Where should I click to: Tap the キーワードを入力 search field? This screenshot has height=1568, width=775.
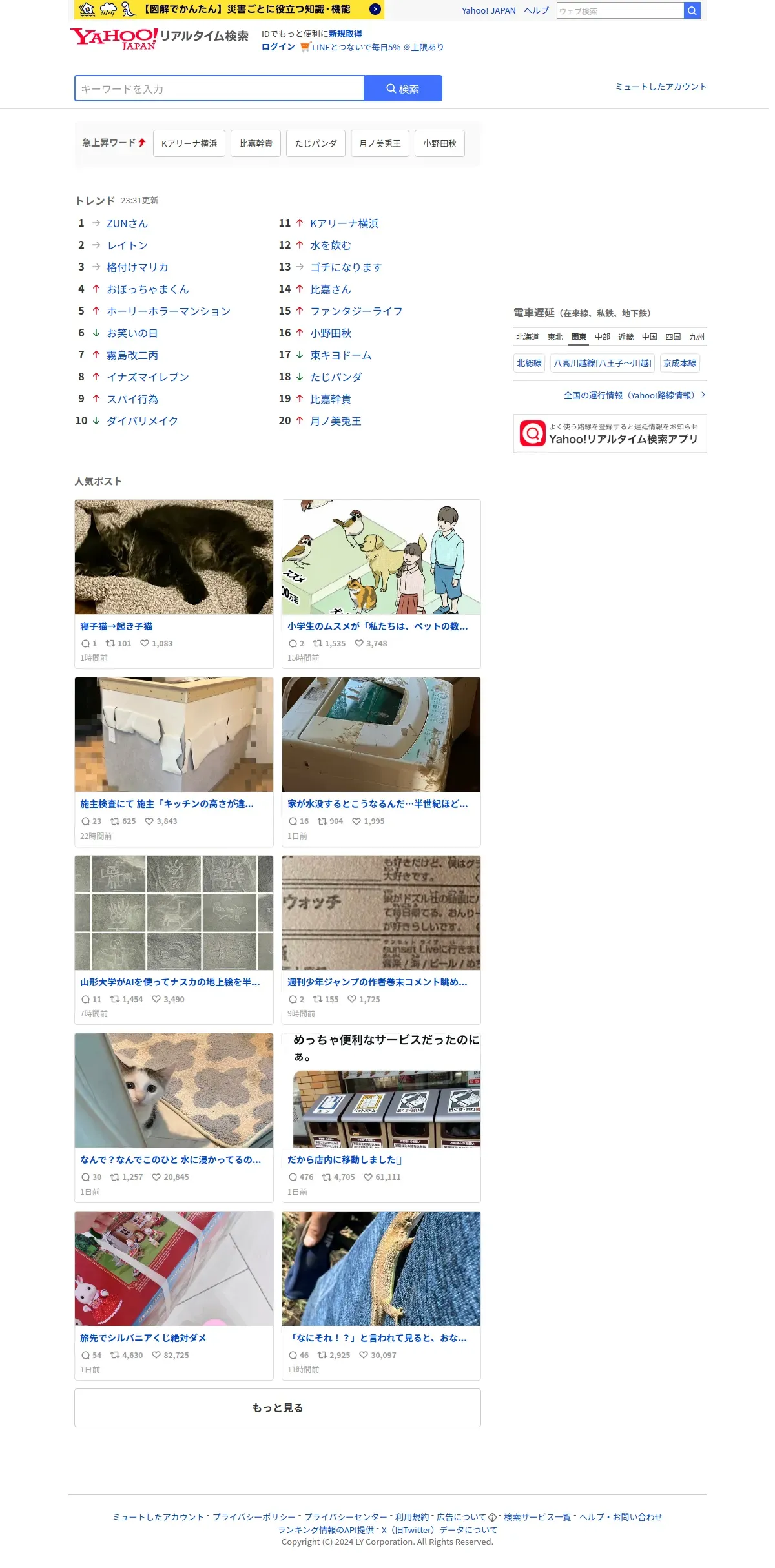[x=220, y=88]
